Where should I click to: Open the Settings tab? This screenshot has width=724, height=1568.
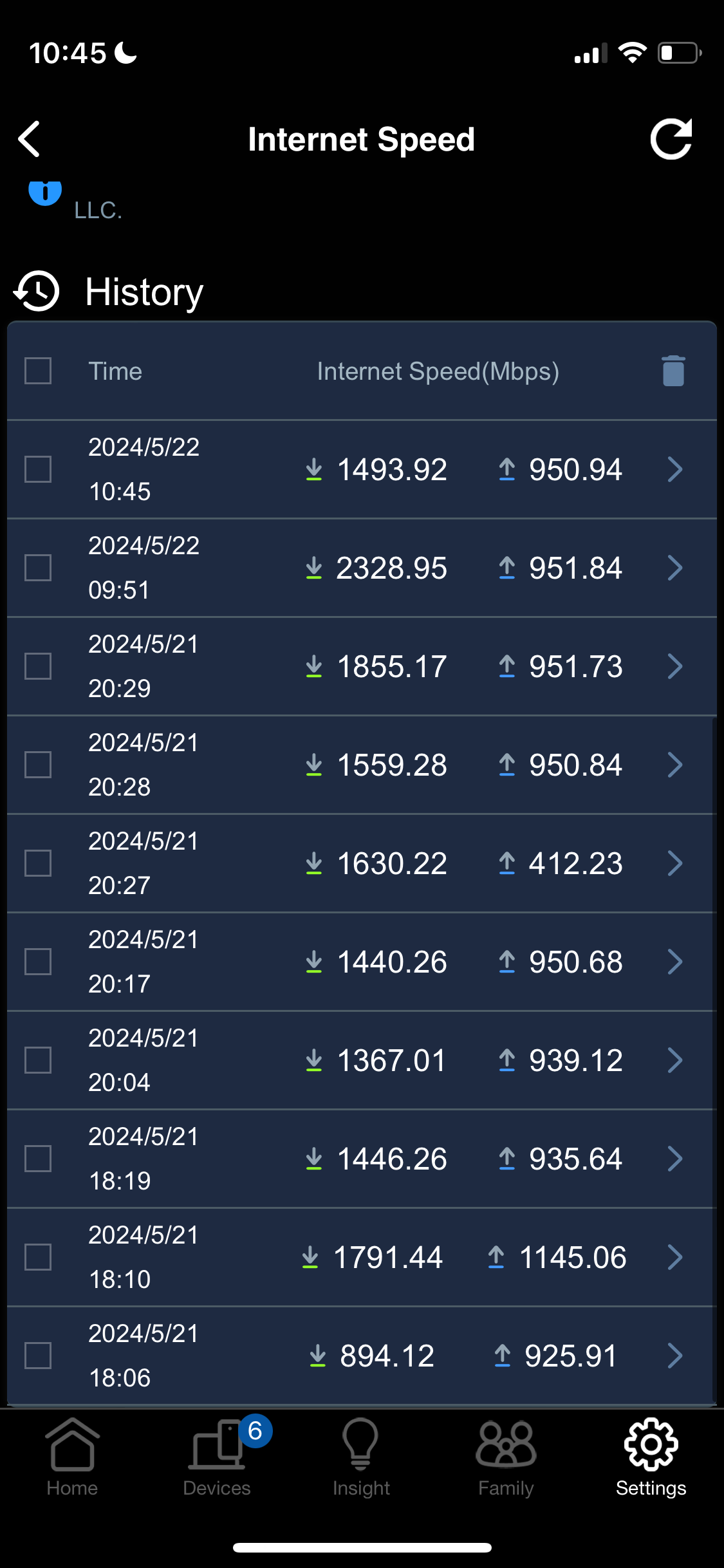[651, 1458]
